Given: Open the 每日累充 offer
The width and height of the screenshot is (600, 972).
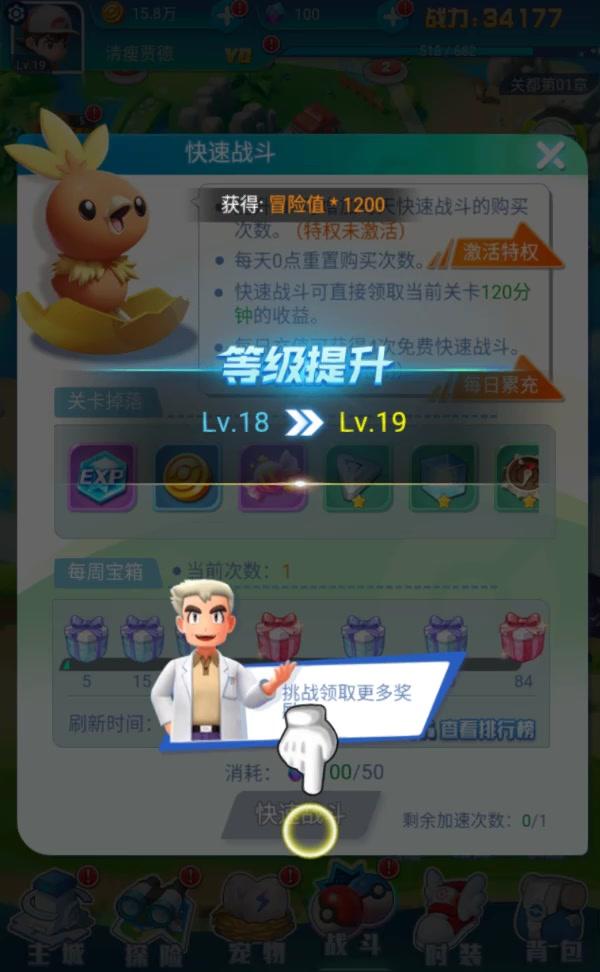Looking at the screenshot, I should (500, 383).
